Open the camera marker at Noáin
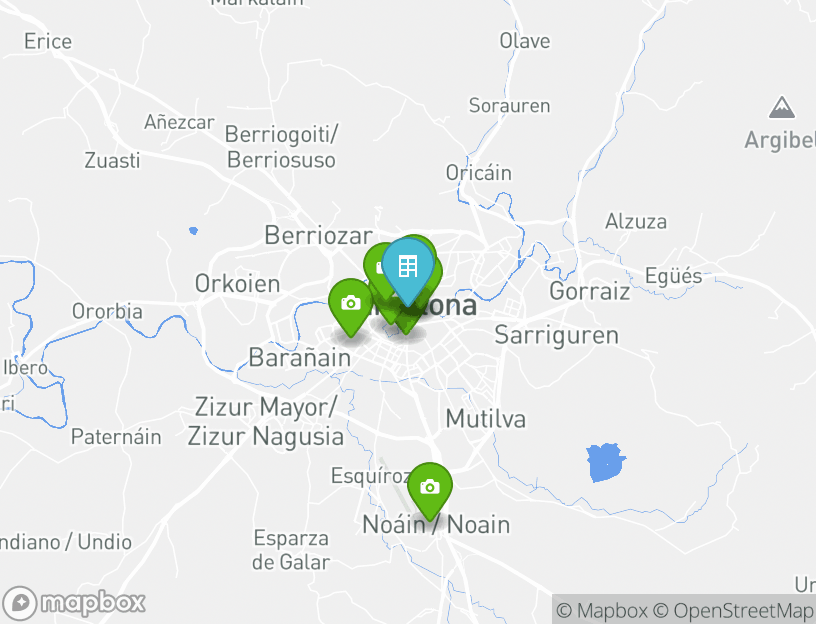 tap(430, 487)
